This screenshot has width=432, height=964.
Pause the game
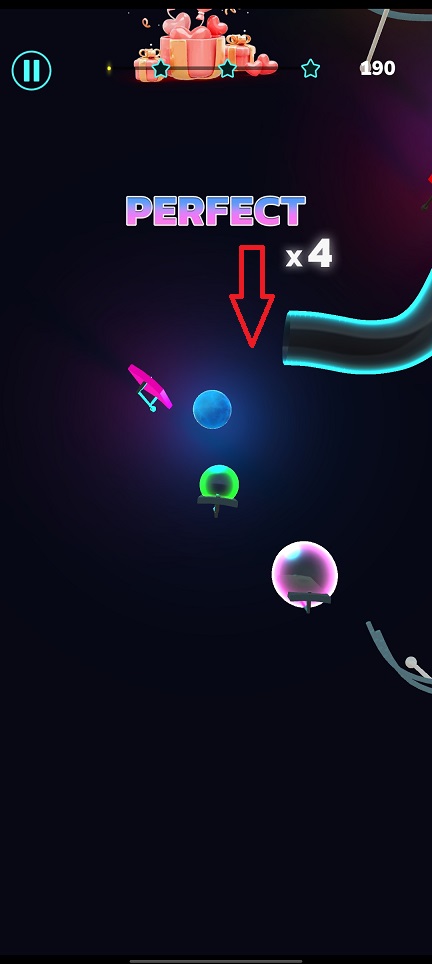coord(31,71)
